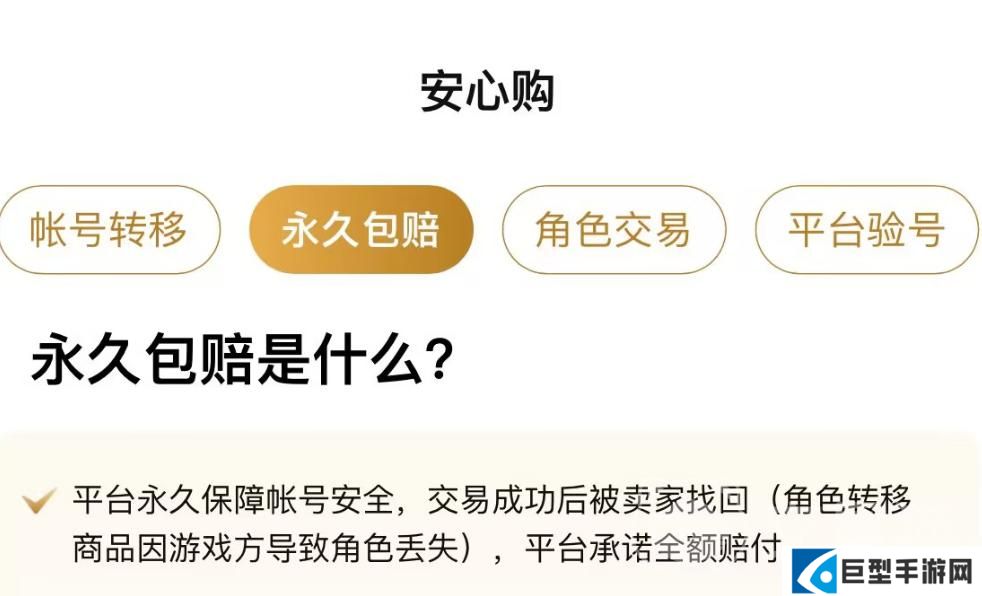The image size is (982, 596).
Task: Select the 永久包赔 tab
Action: tap(361, 230)
